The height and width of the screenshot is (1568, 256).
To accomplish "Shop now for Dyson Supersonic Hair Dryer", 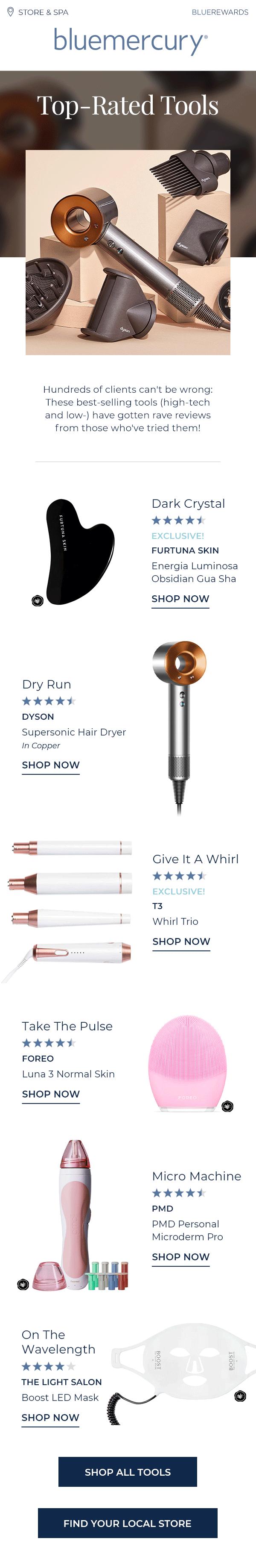I will click(50, 765).
